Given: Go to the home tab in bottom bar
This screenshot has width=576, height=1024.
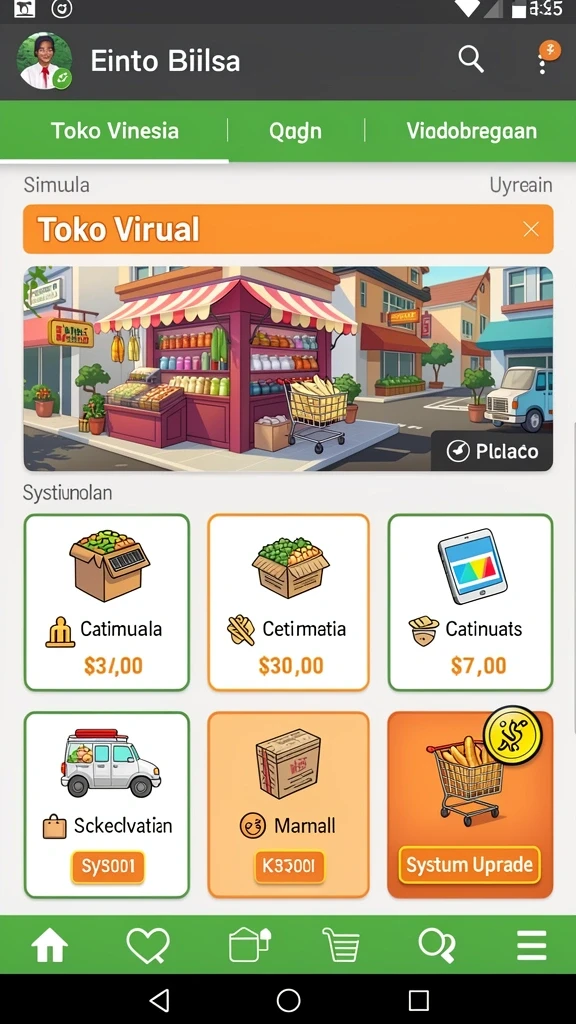Looking at the screenshot, I should point(50,944).
